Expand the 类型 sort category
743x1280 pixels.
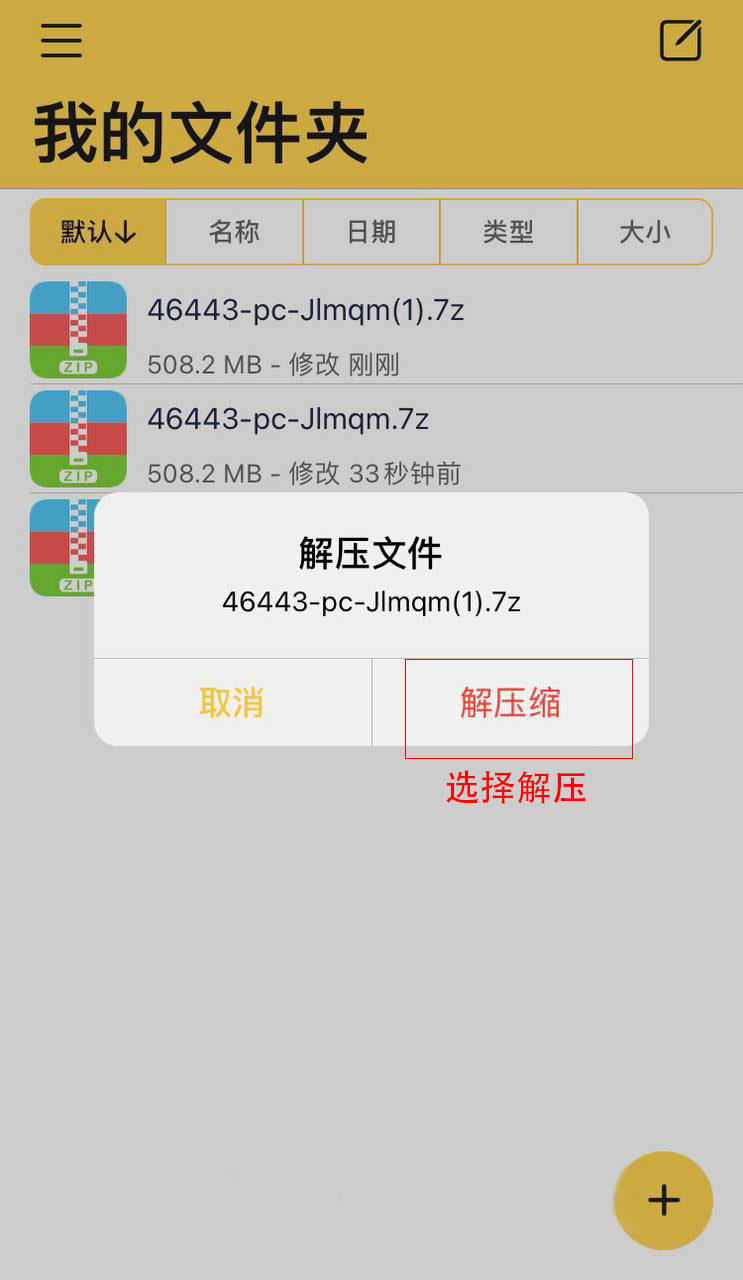click(x=508, y=232)
